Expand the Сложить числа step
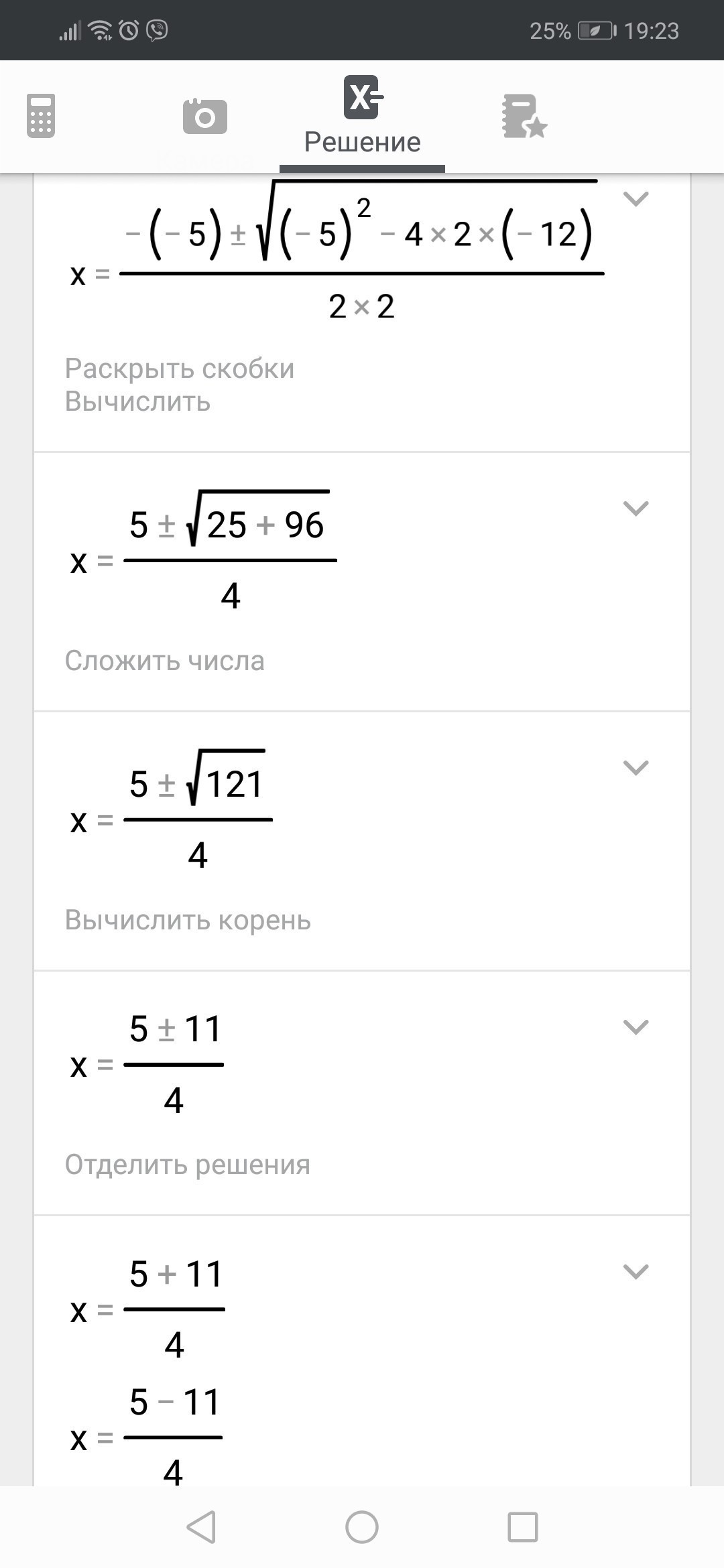Image resolution: width=724 pixels, height=1568 pixels. click(636, 508)
